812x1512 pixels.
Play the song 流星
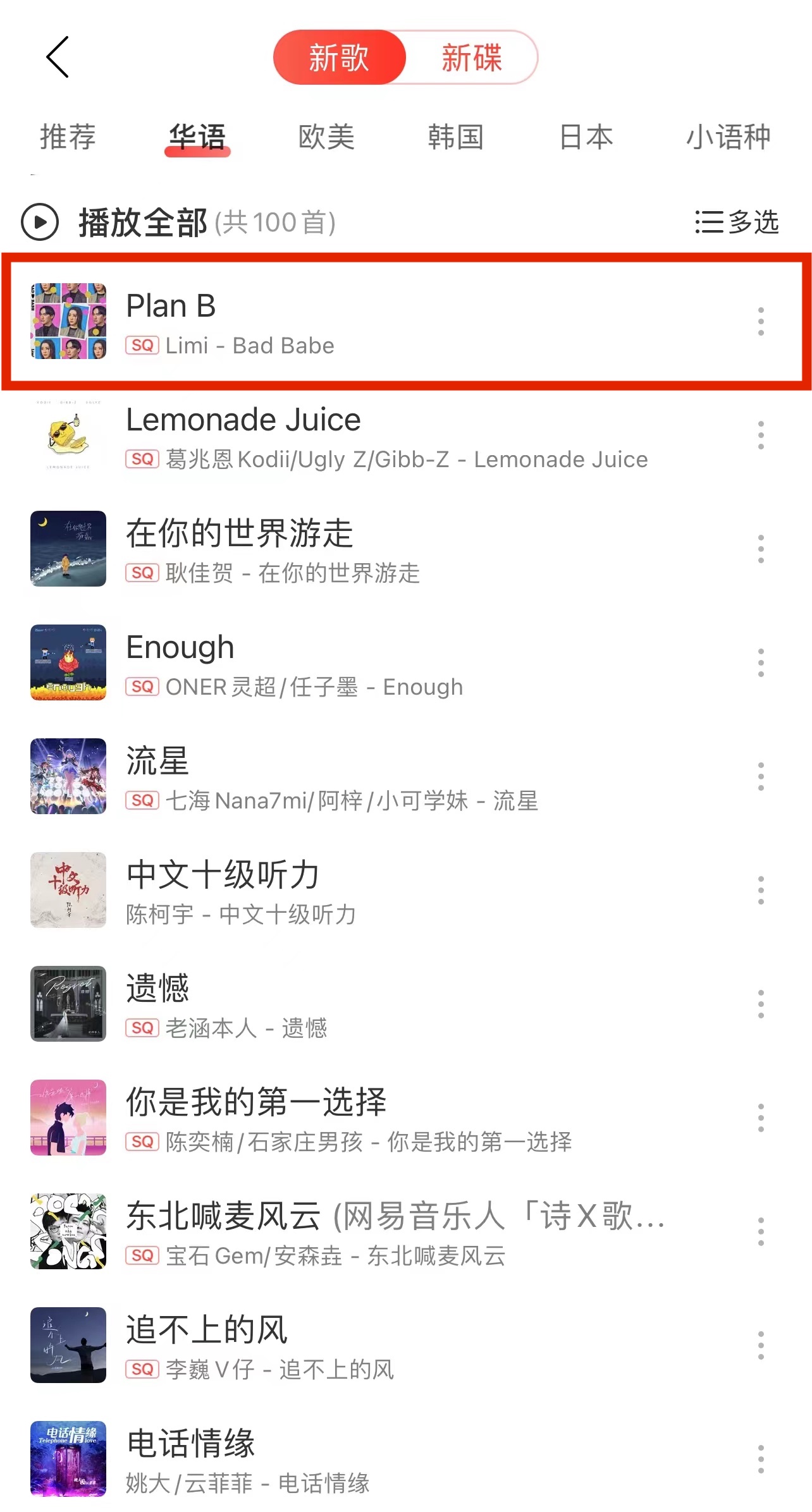tap(379, 777)
